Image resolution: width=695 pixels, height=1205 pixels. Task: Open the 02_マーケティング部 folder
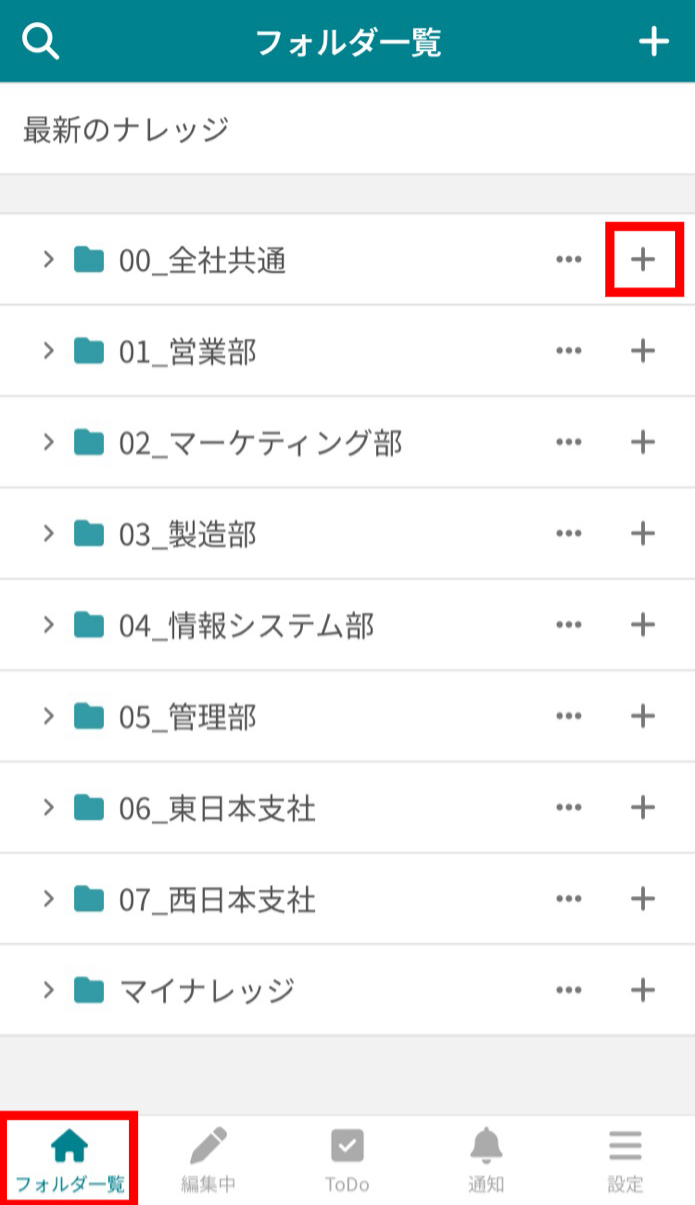tap(260, 443)
